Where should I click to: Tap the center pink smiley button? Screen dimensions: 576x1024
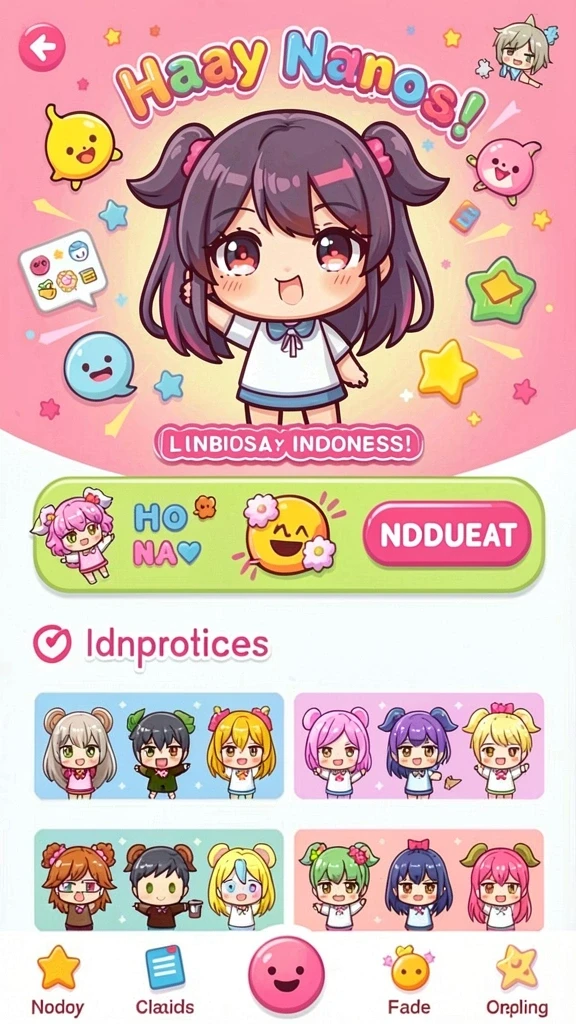point(286,975)
